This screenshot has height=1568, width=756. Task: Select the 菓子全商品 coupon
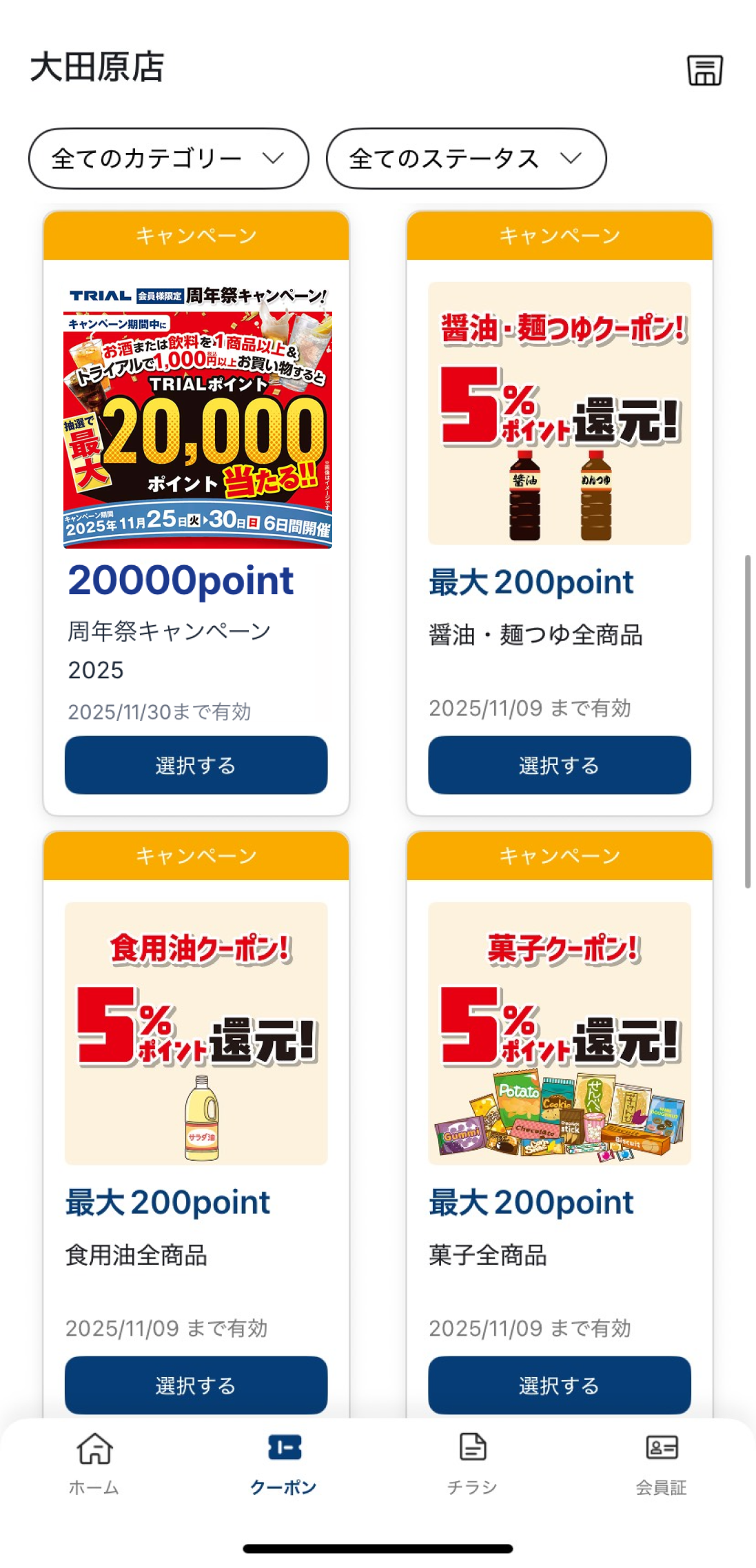559,1385
